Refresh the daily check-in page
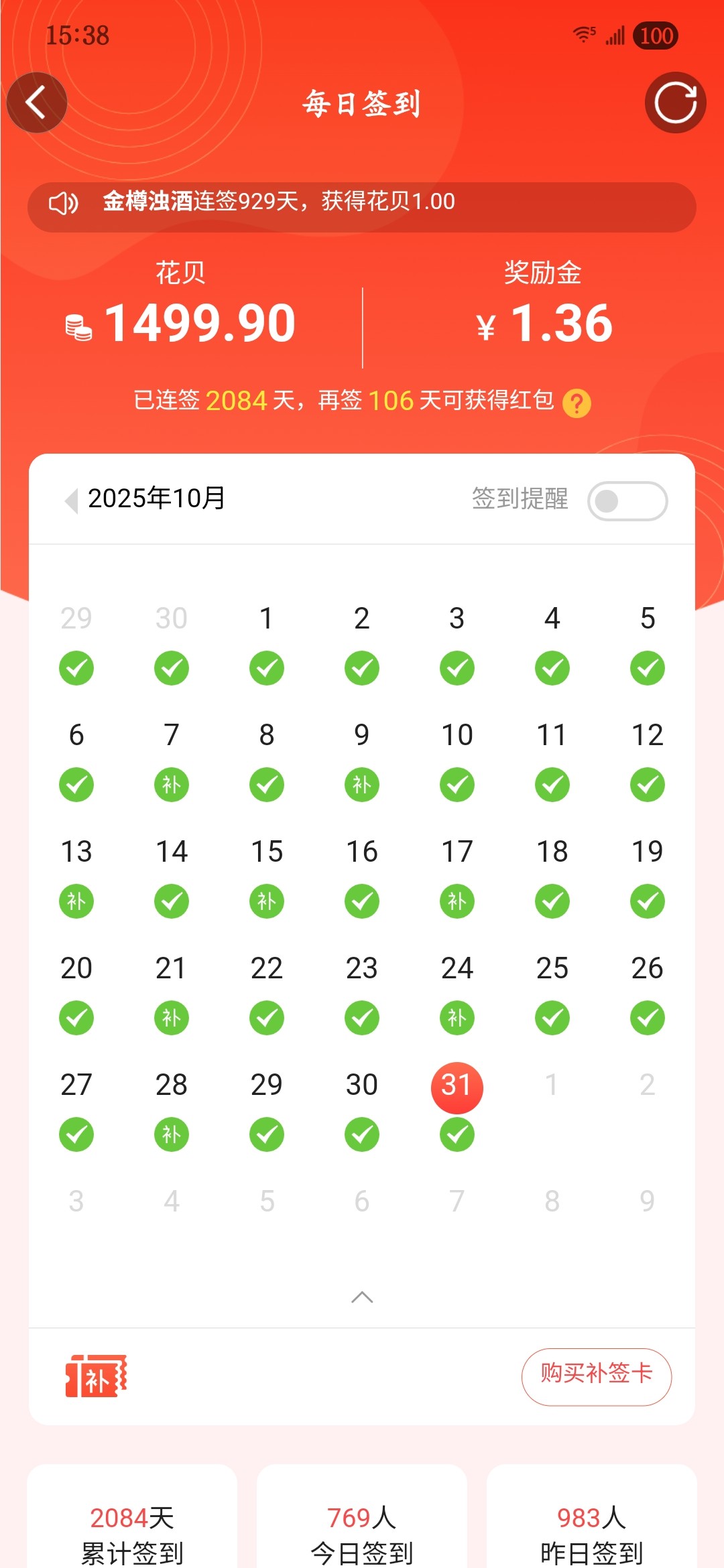This screenshot has height=1568, width=724. [675, 103]
